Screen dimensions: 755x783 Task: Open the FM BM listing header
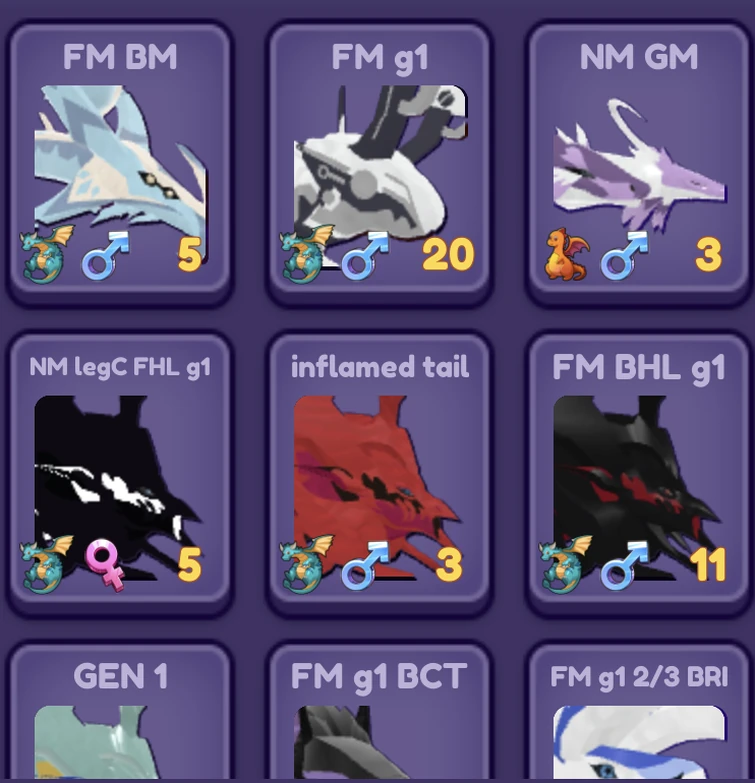coord(119,57)
